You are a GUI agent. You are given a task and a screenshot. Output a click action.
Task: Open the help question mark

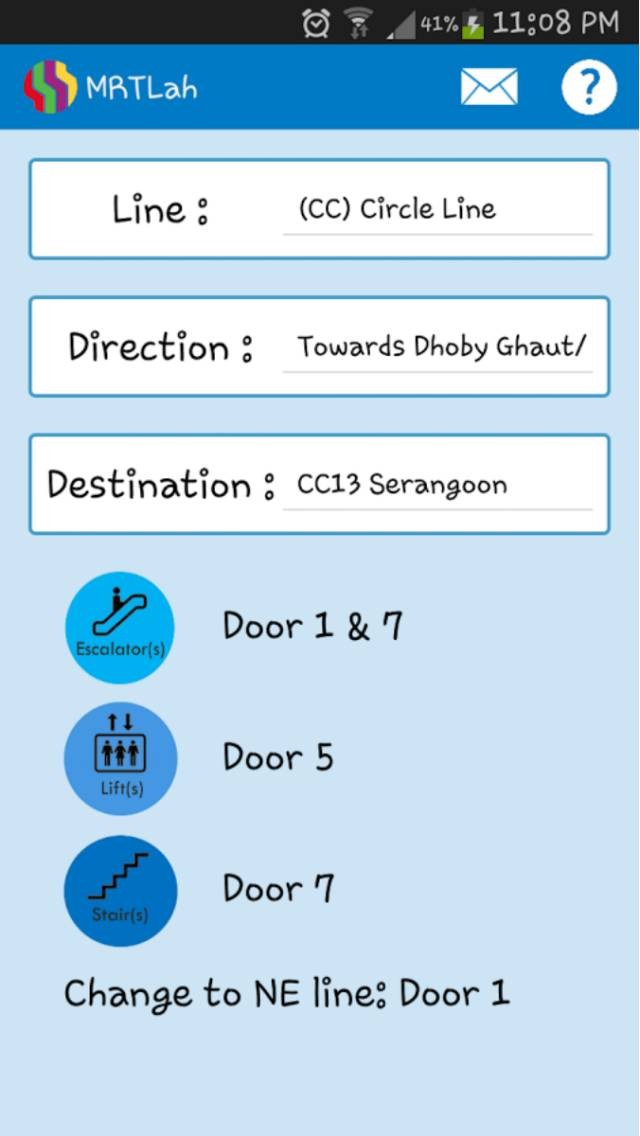[x=588, y=87]
